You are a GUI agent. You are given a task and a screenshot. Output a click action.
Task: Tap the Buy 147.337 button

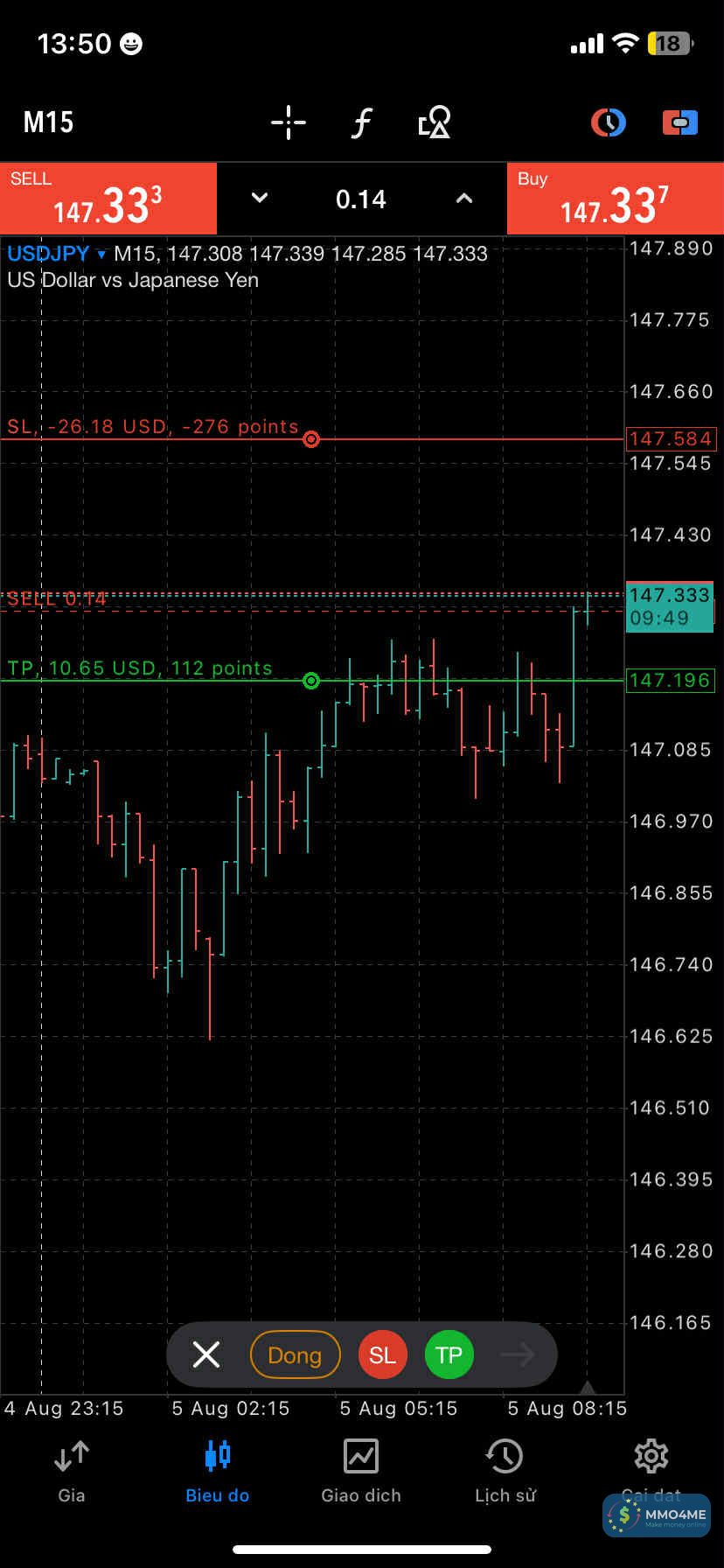click(x=615, y=199)
